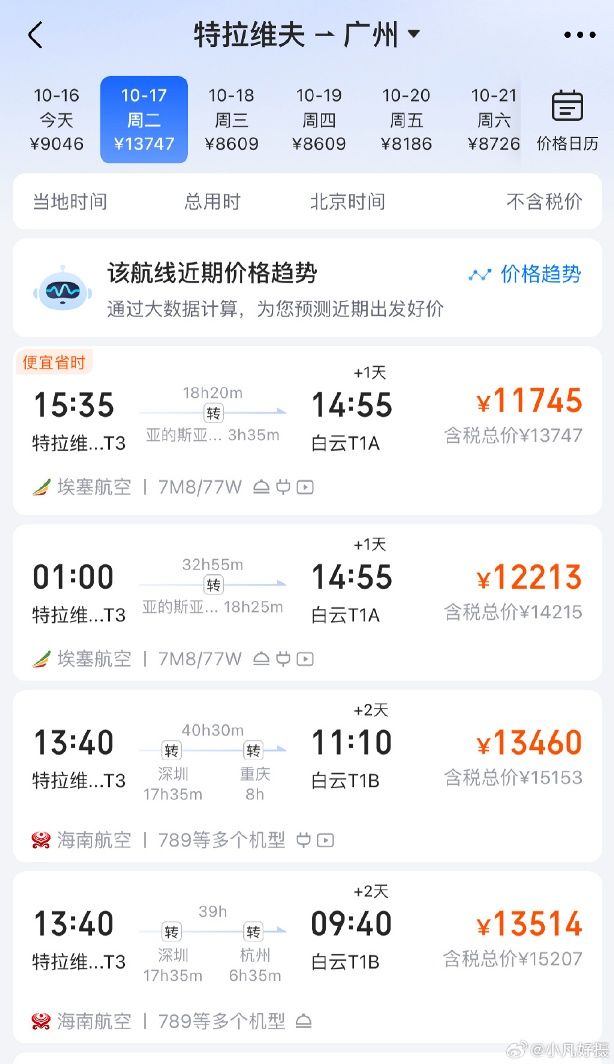Image resolution: width=614 pixels, height=1064 pixels.
Task: Pick the 10-21 周六 date
Action: (x=494, y=119)
